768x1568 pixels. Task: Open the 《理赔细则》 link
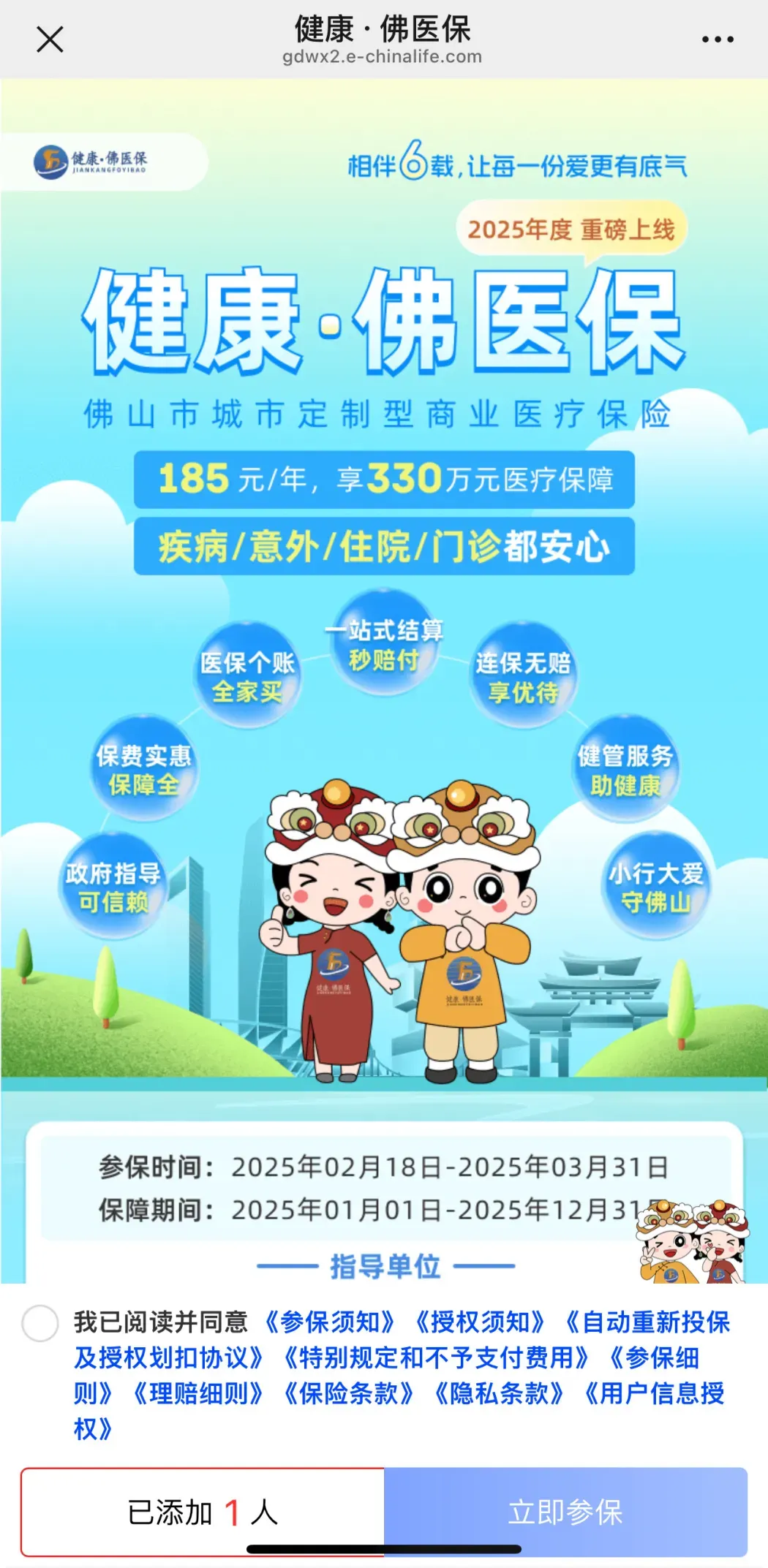coord(198,1393)
